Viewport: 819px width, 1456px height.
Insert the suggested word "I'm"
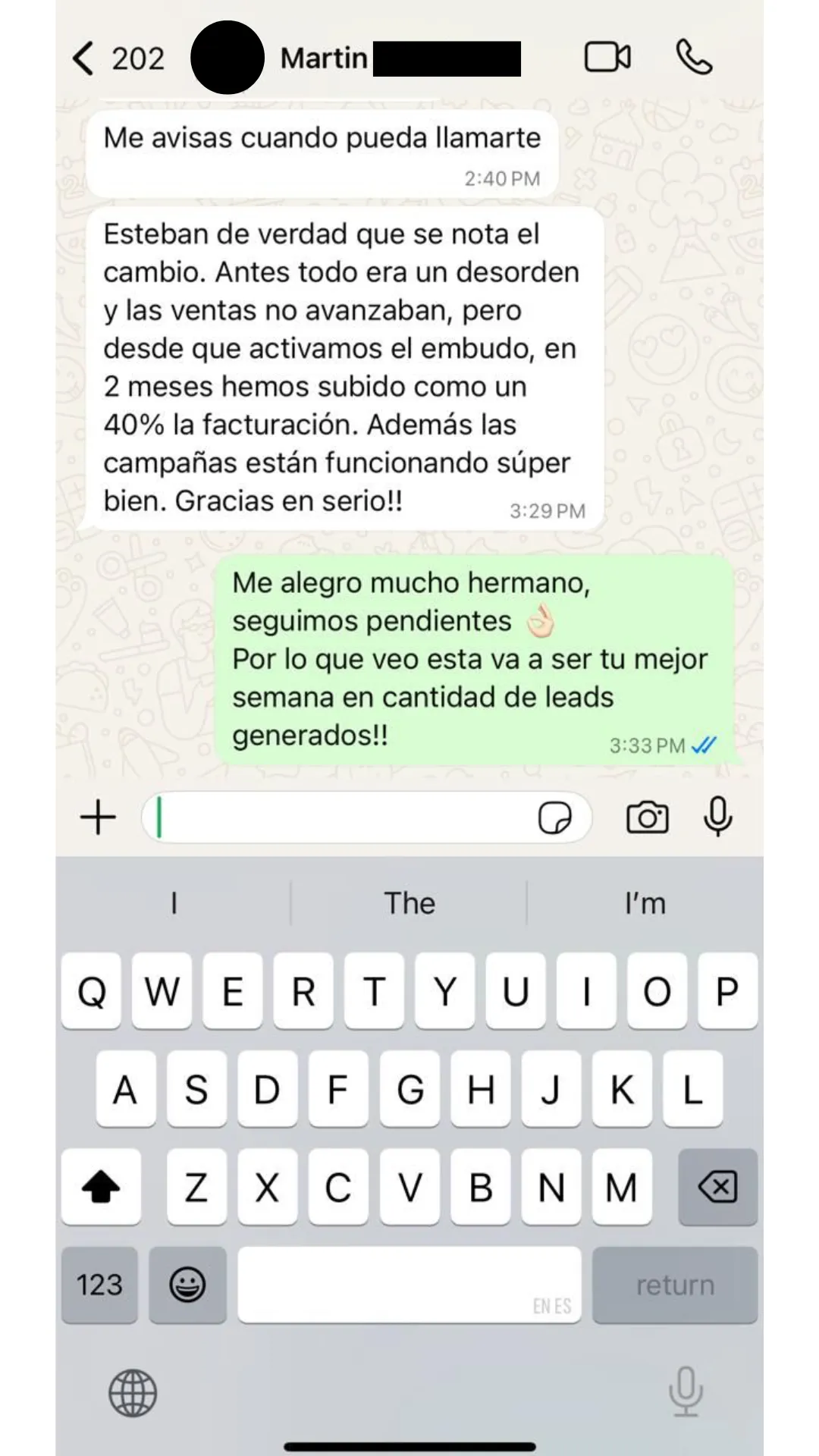click(x=645, y=903)
